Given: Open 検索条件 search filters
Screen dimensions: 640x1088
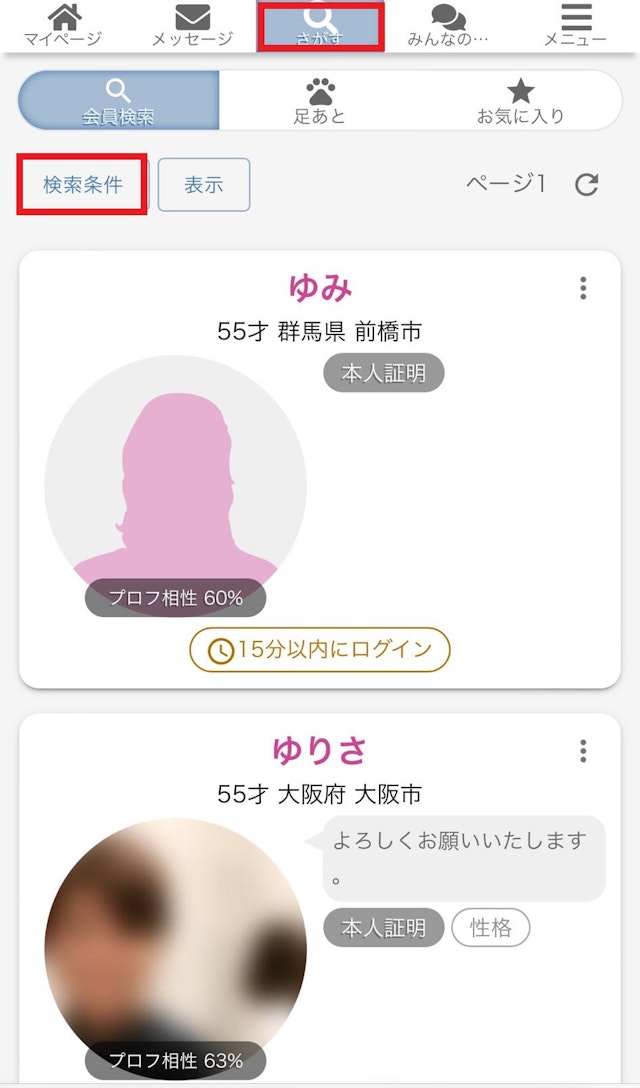Looking at the screenshot, I should pyautogui.click(x=83, y=184).
